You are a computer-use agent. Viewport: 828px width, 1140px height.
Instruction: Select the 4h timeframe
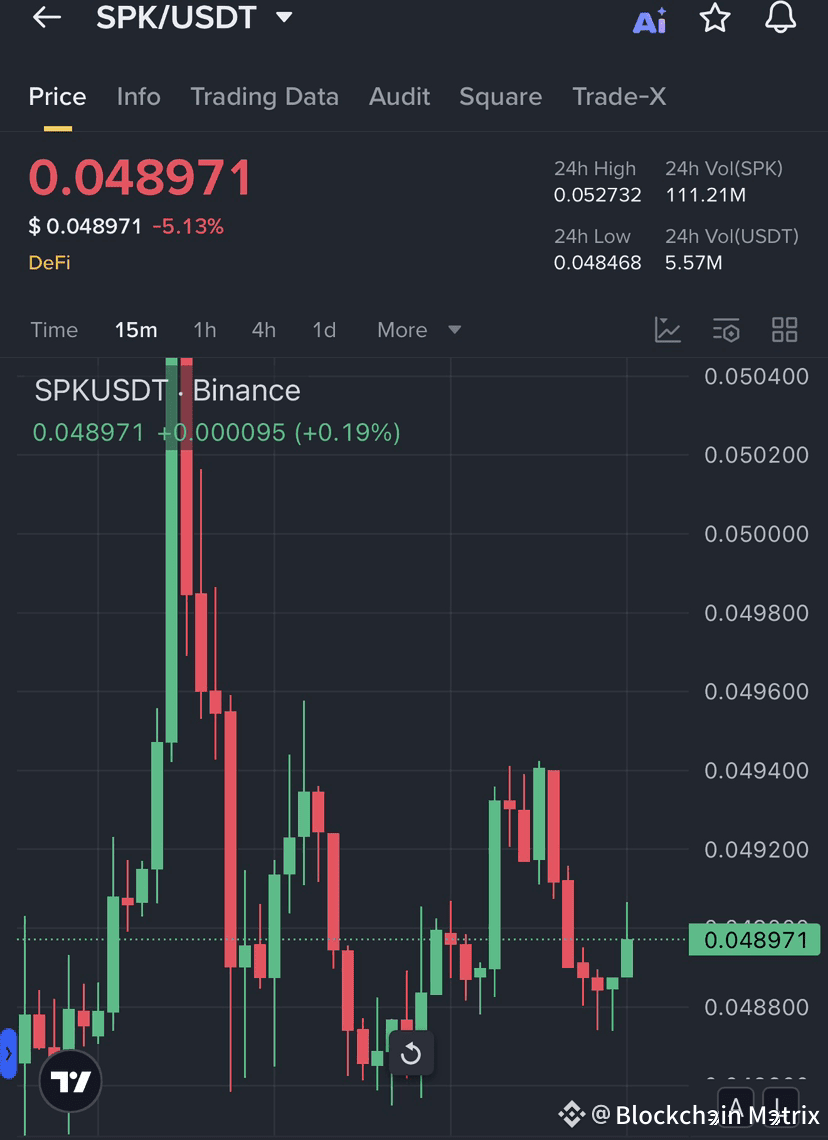263,329
